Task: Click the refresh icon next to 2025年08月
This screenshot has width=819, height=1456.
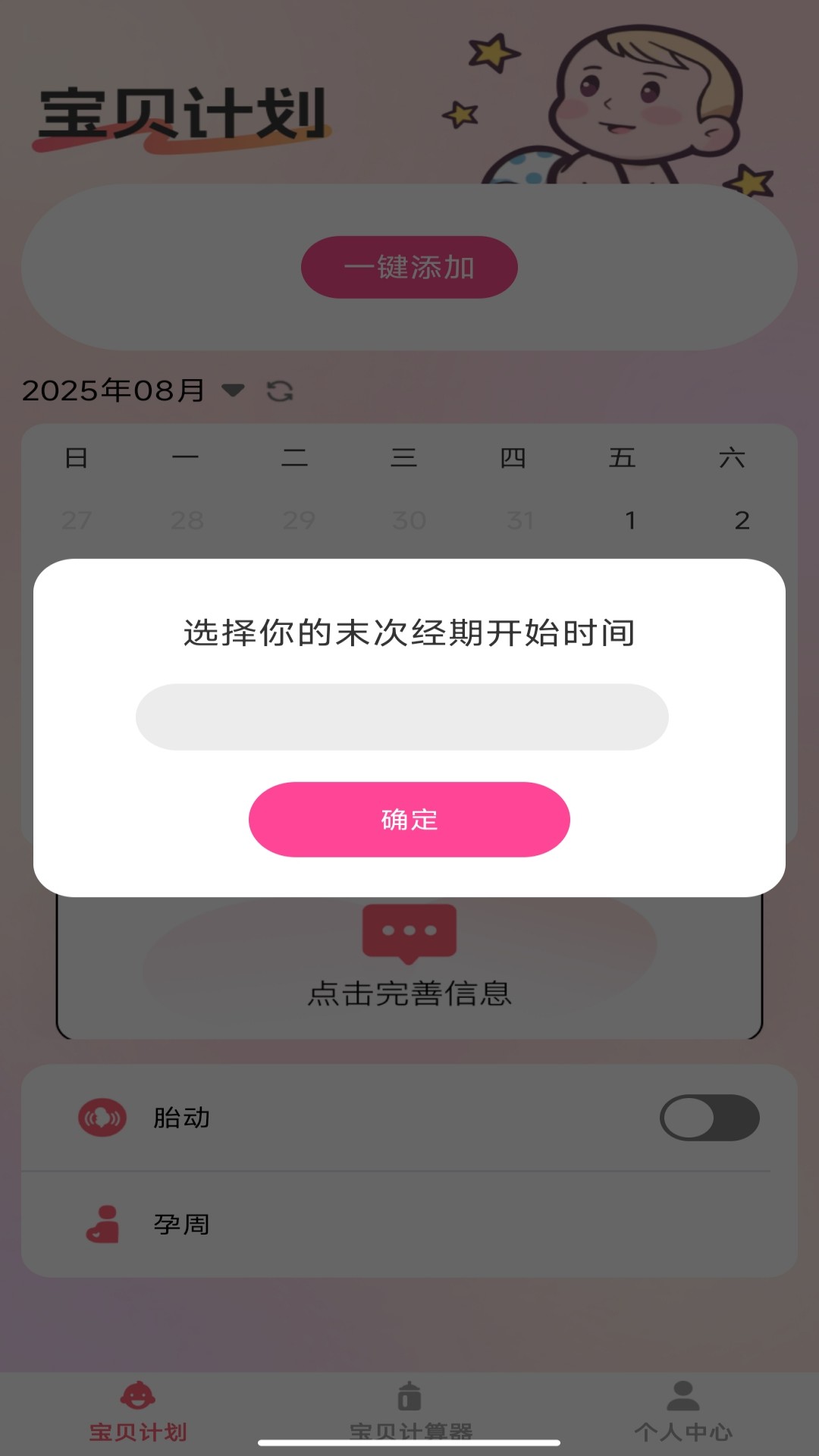Action: pos(279,392)
